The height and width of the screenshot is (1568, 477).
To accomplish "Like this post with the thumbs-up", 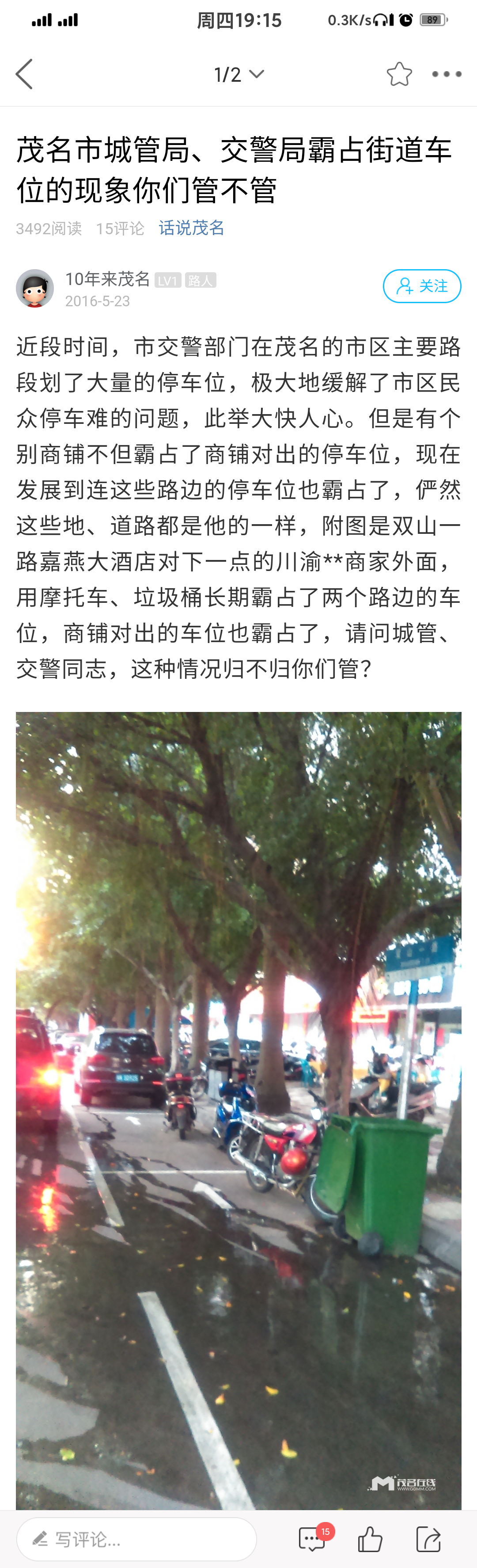I will pos(370,1539).
